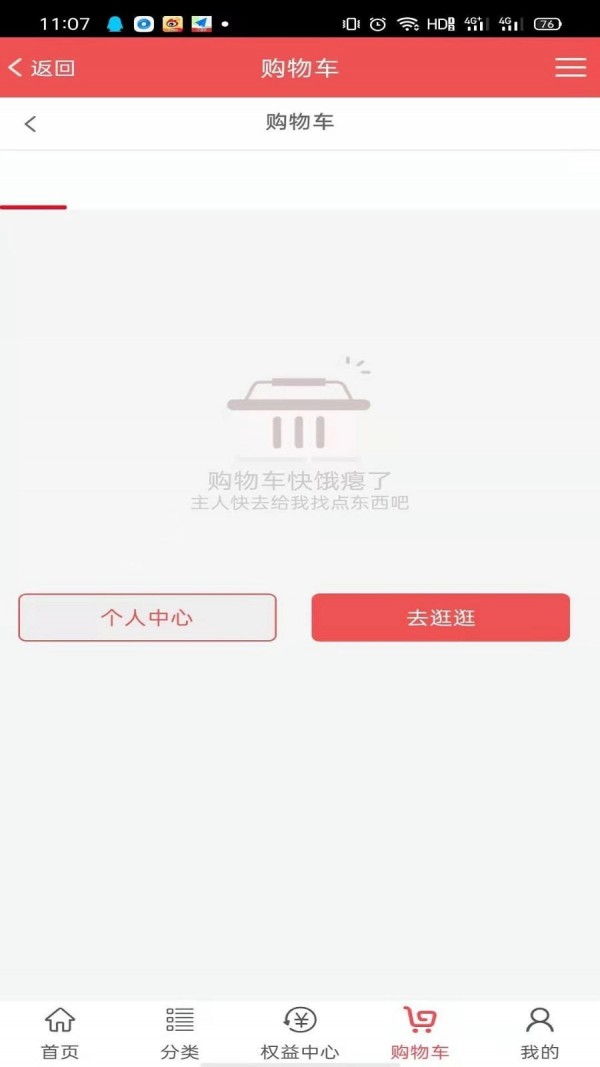Tap the back arrow beside 购物车 title
The height and width of the screenshot is (1067, 600).
coord(30,124)
